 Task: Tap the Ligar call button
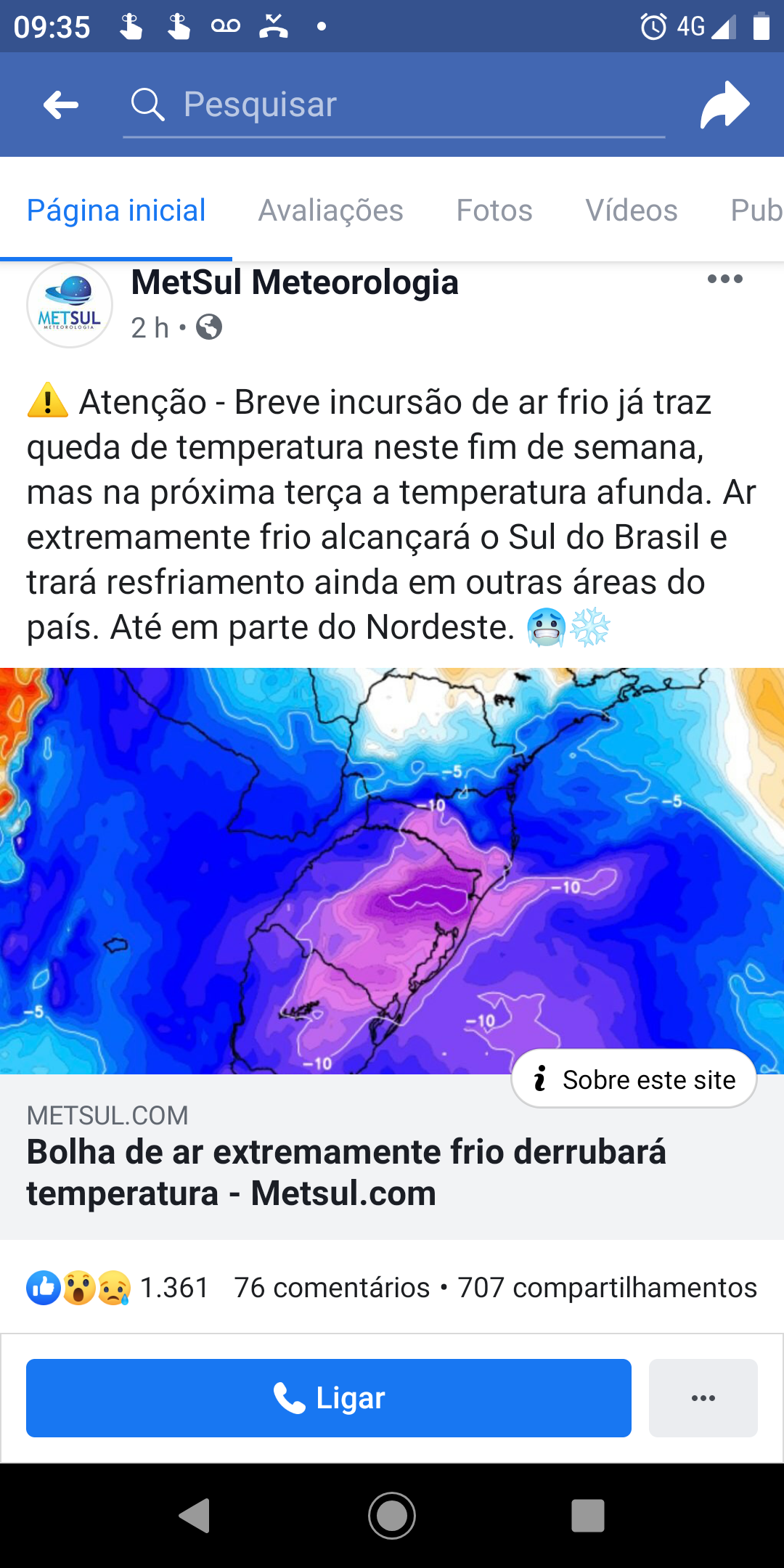tap(329, 1398)
